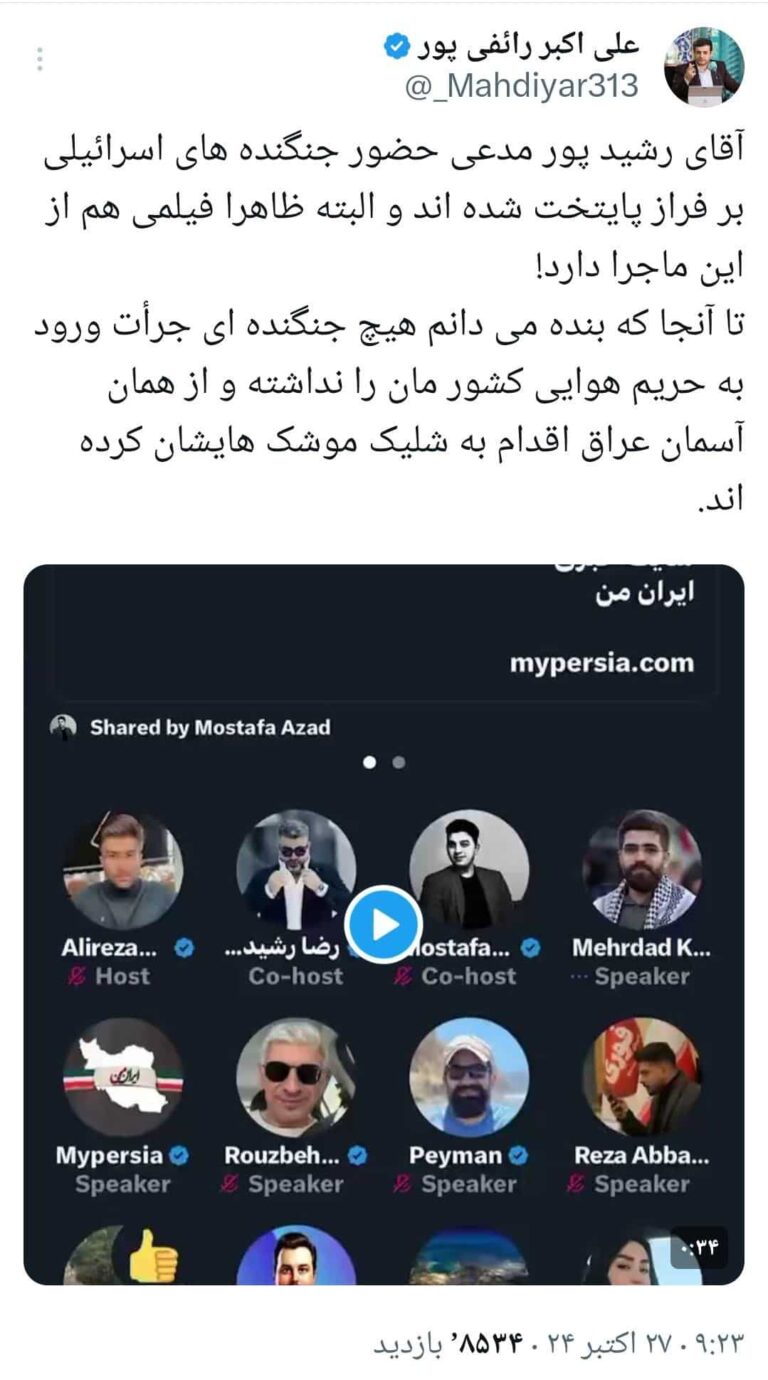The height and width of the screenshot is (1380, 768).
Task: Open the @_Mahdiyar313 profile handle
Action: (x=521, y=86)
